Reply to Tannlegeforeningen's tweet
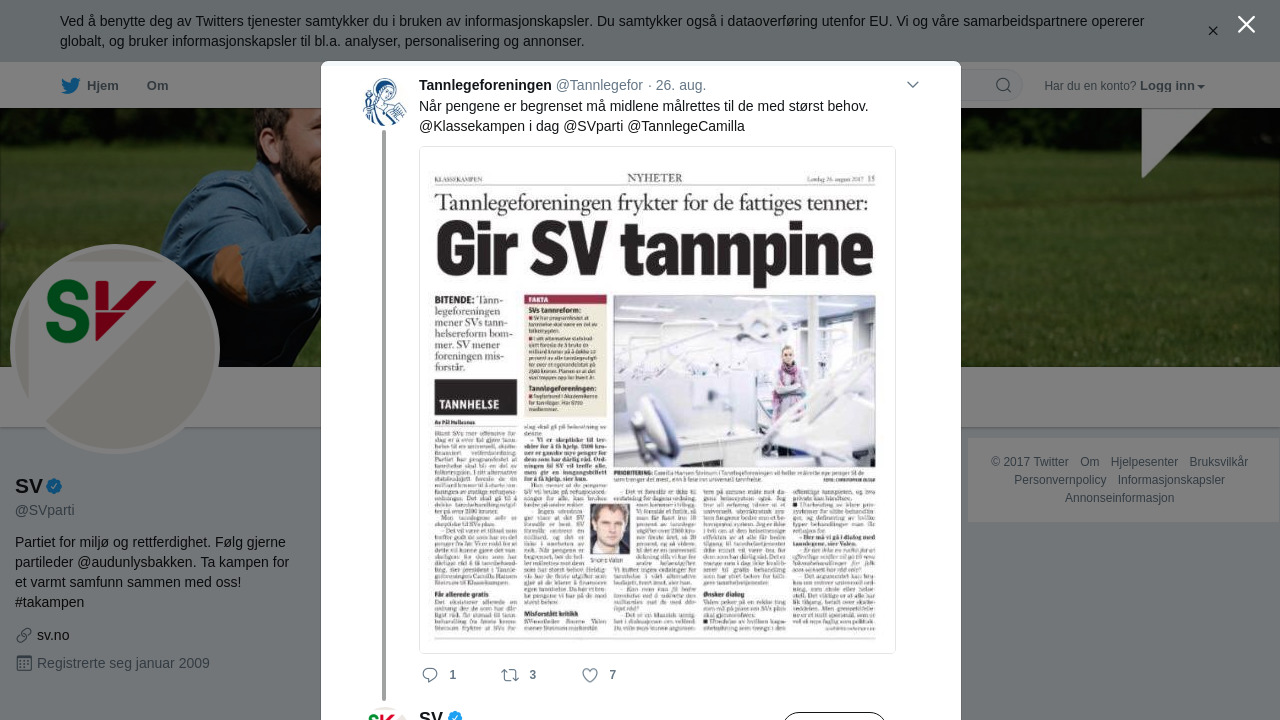The width and height of the screenshot is (1280, 720). click(x=431, y=675)
